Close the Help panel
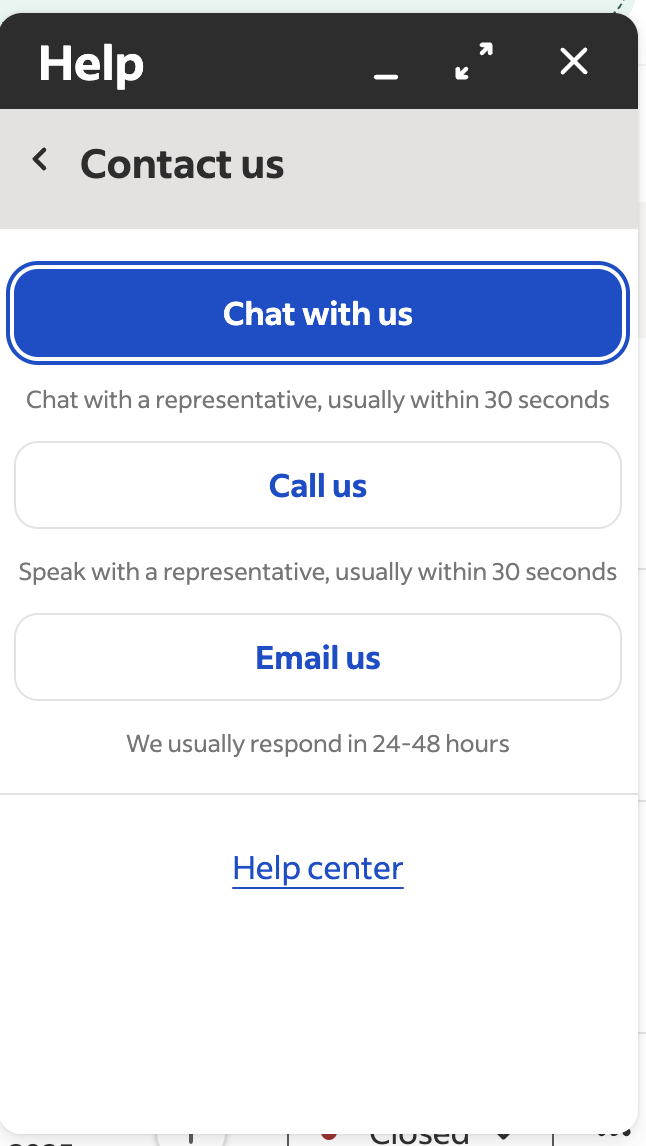Screen dimensions: 646x1146 point(574,62)
